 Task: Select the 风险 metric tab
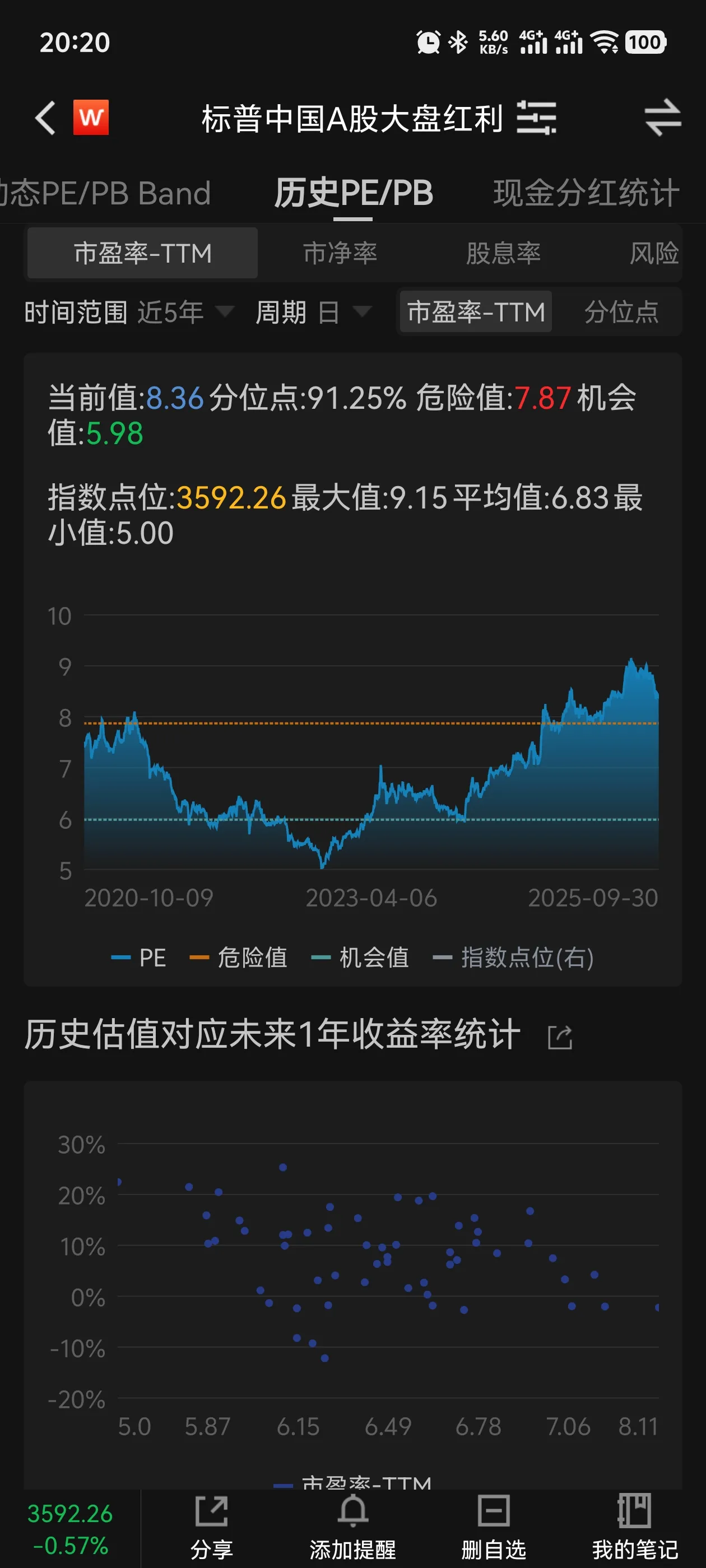(654, 253)
